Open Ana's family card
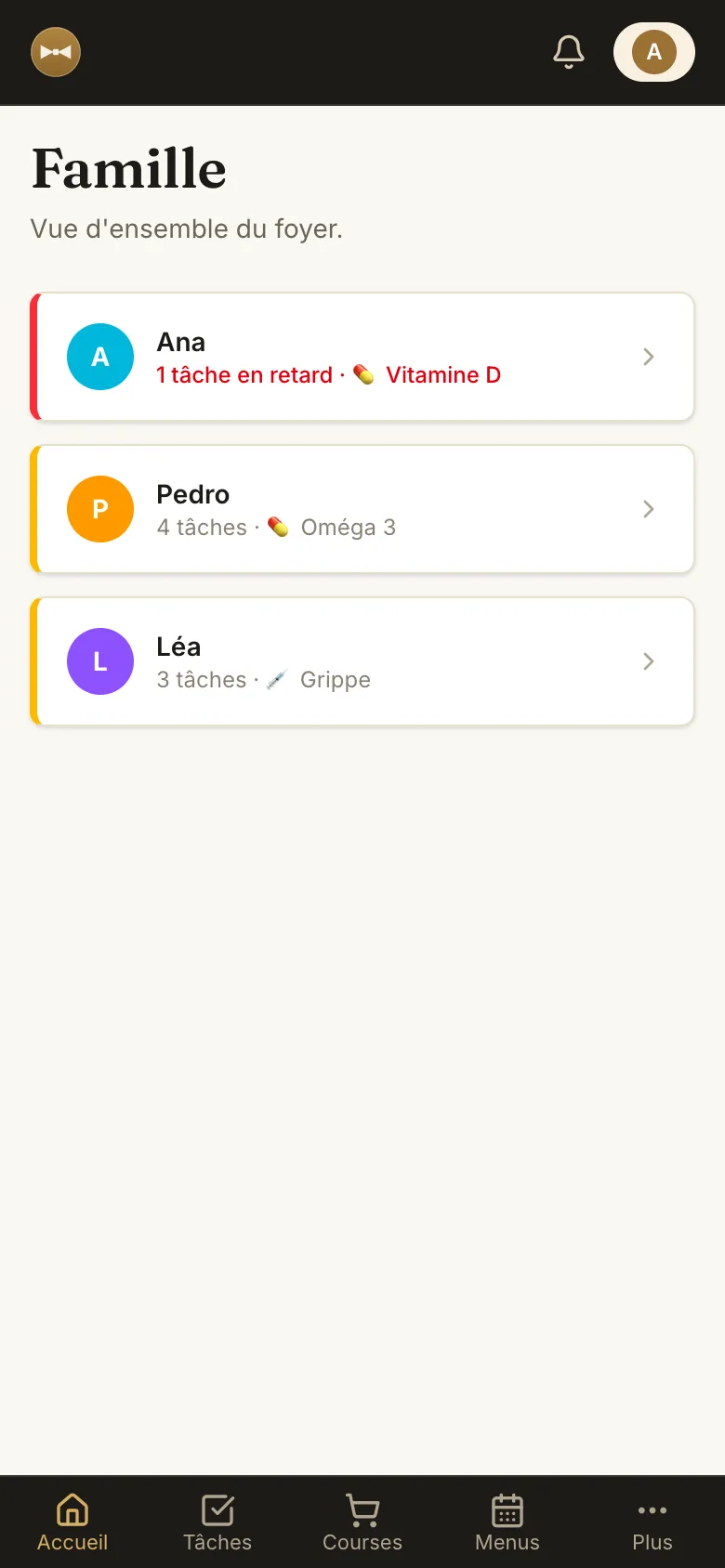 (x=362, y=357)
